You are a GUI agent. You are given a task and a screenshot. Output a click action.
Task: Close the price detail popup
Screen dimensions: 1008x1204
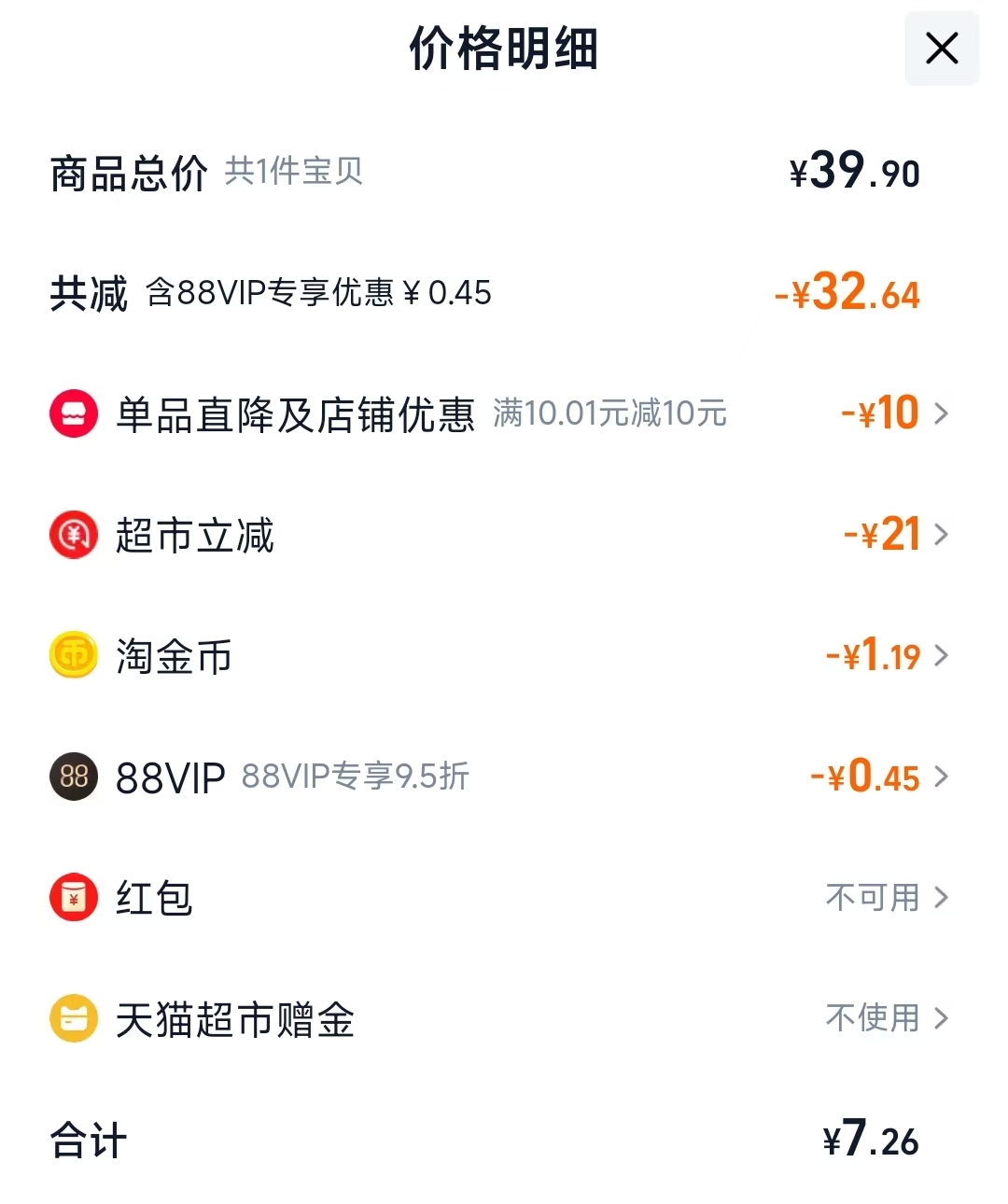941,49
